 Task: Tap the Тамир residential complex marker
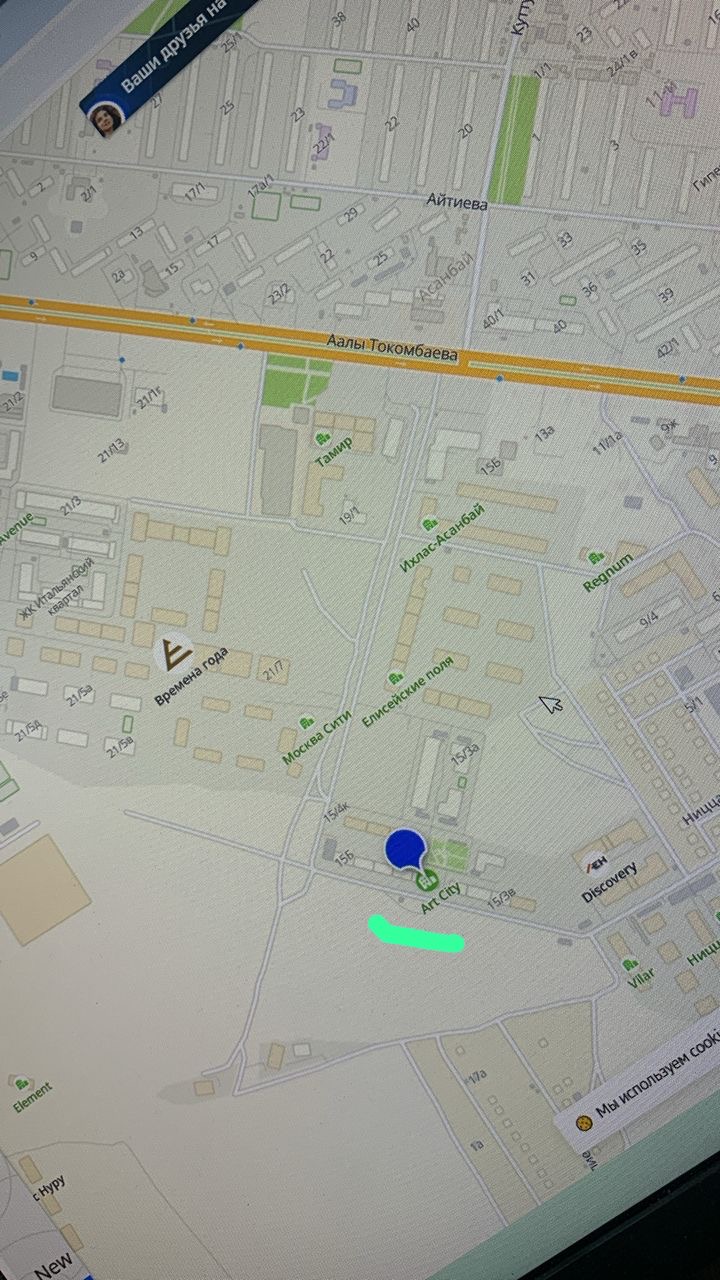pos(323,439)
